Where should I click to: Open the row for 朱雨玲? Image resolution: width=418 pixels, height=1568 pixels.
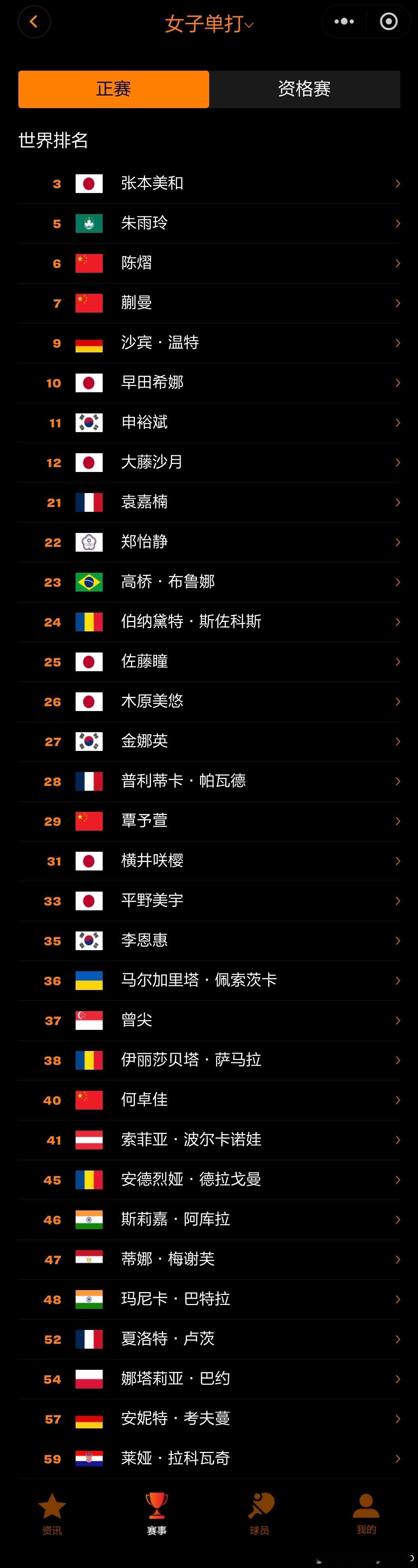[x=209, y=224]
